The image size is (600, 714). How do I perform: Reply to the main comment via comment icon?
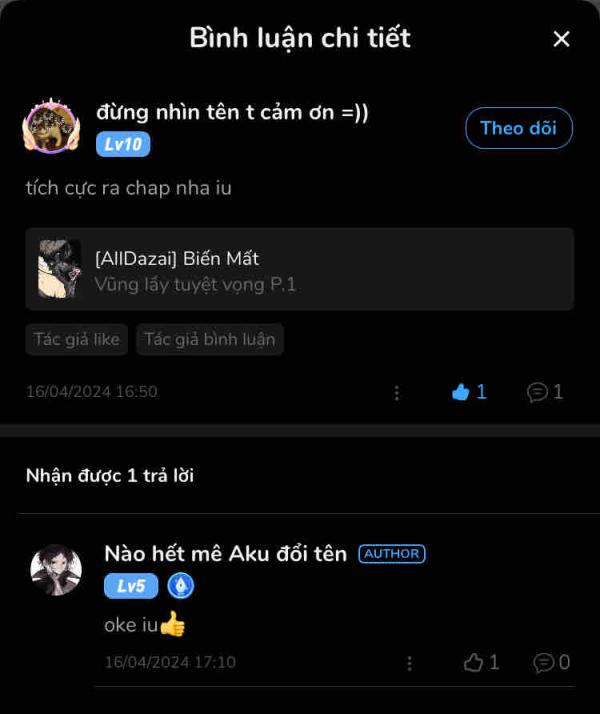545,392
